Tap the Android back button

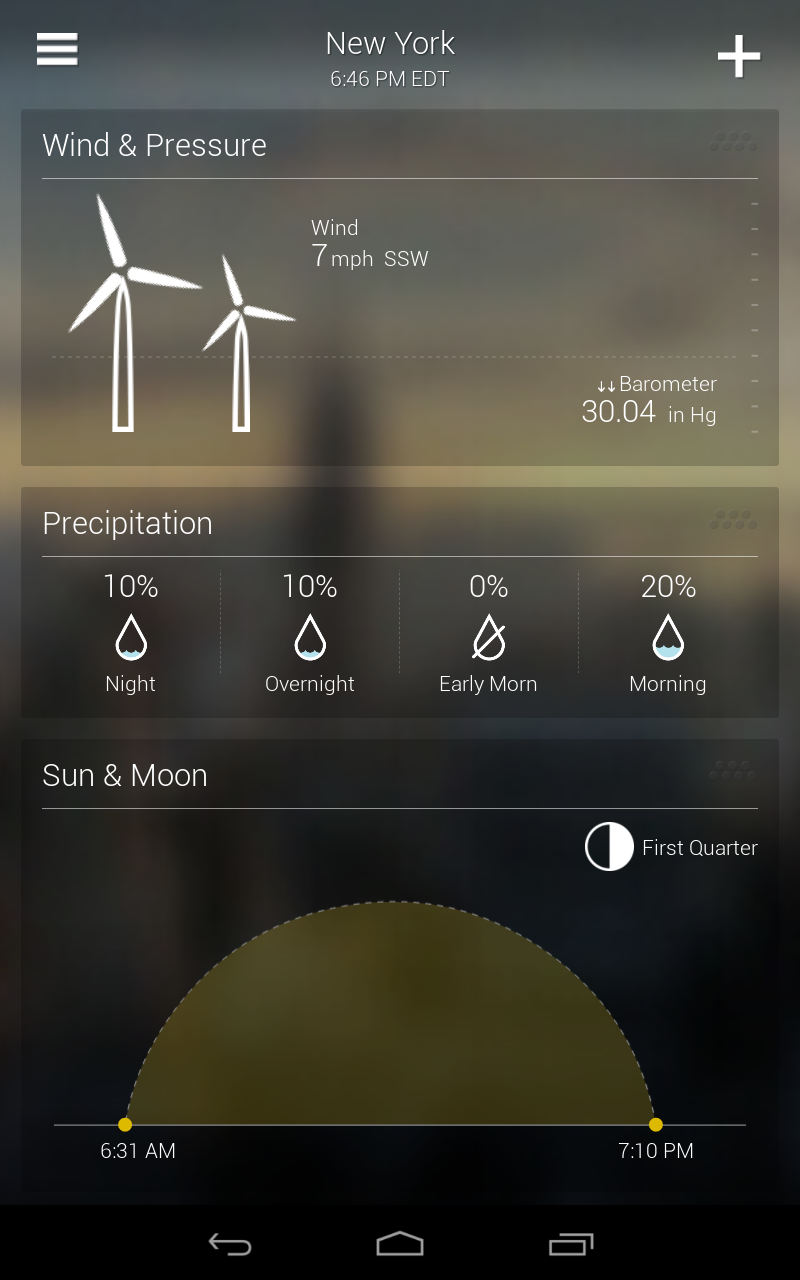coord(230,1243)
